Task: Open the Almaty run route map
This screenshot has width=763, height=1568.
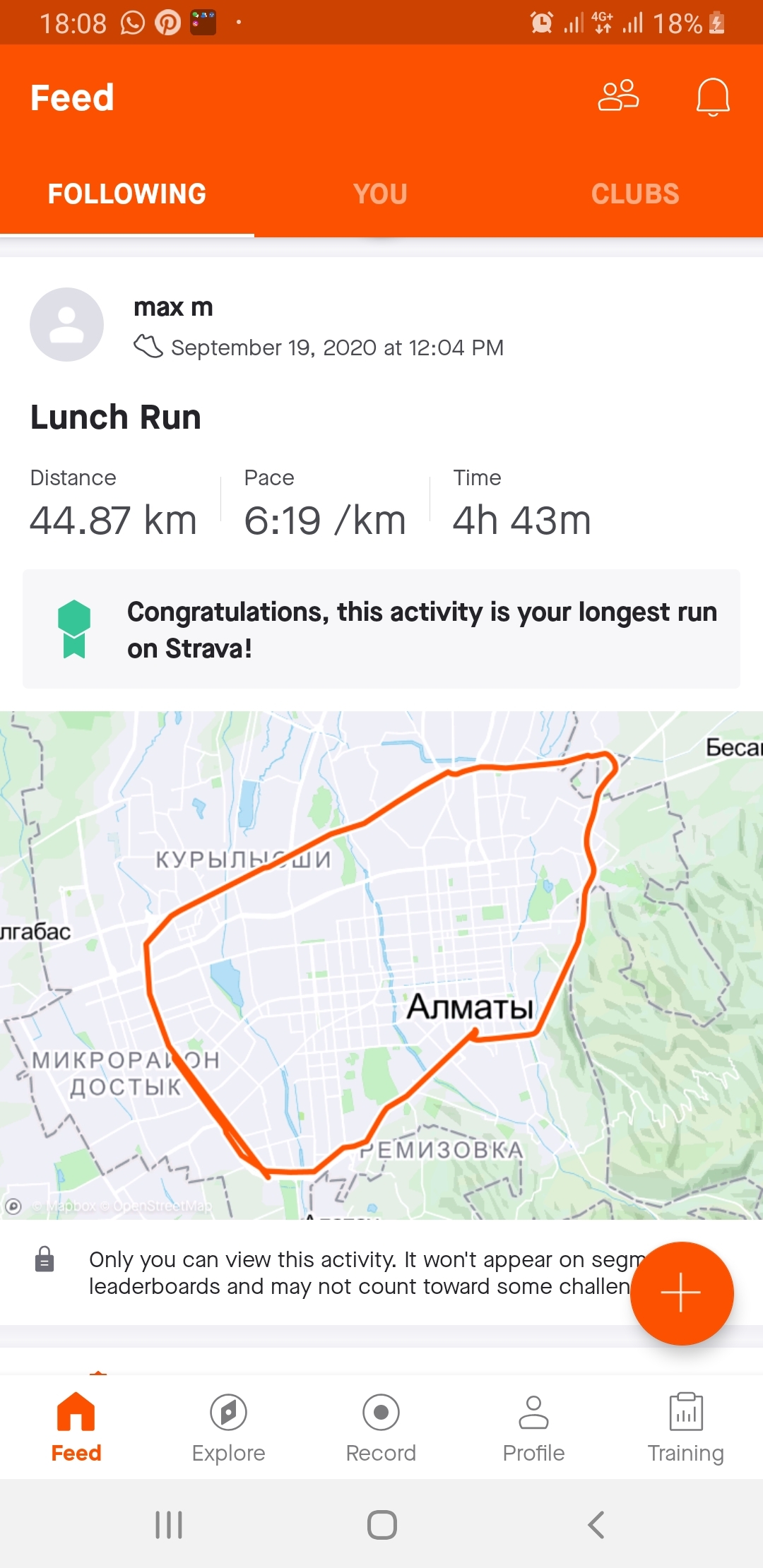Action: pos(381,964)
